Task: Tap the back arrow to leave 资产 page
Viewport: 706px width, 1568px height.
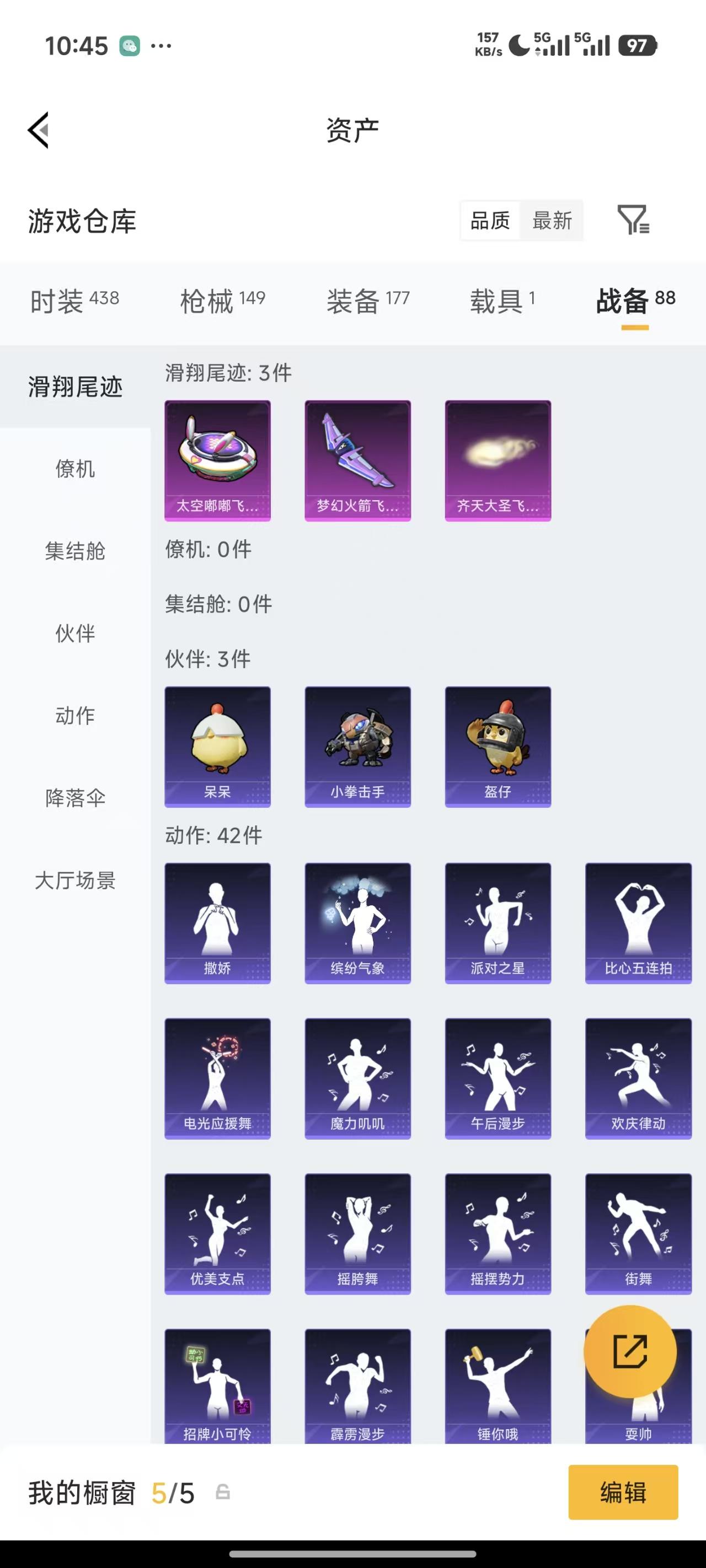Action: coord(38,130)
